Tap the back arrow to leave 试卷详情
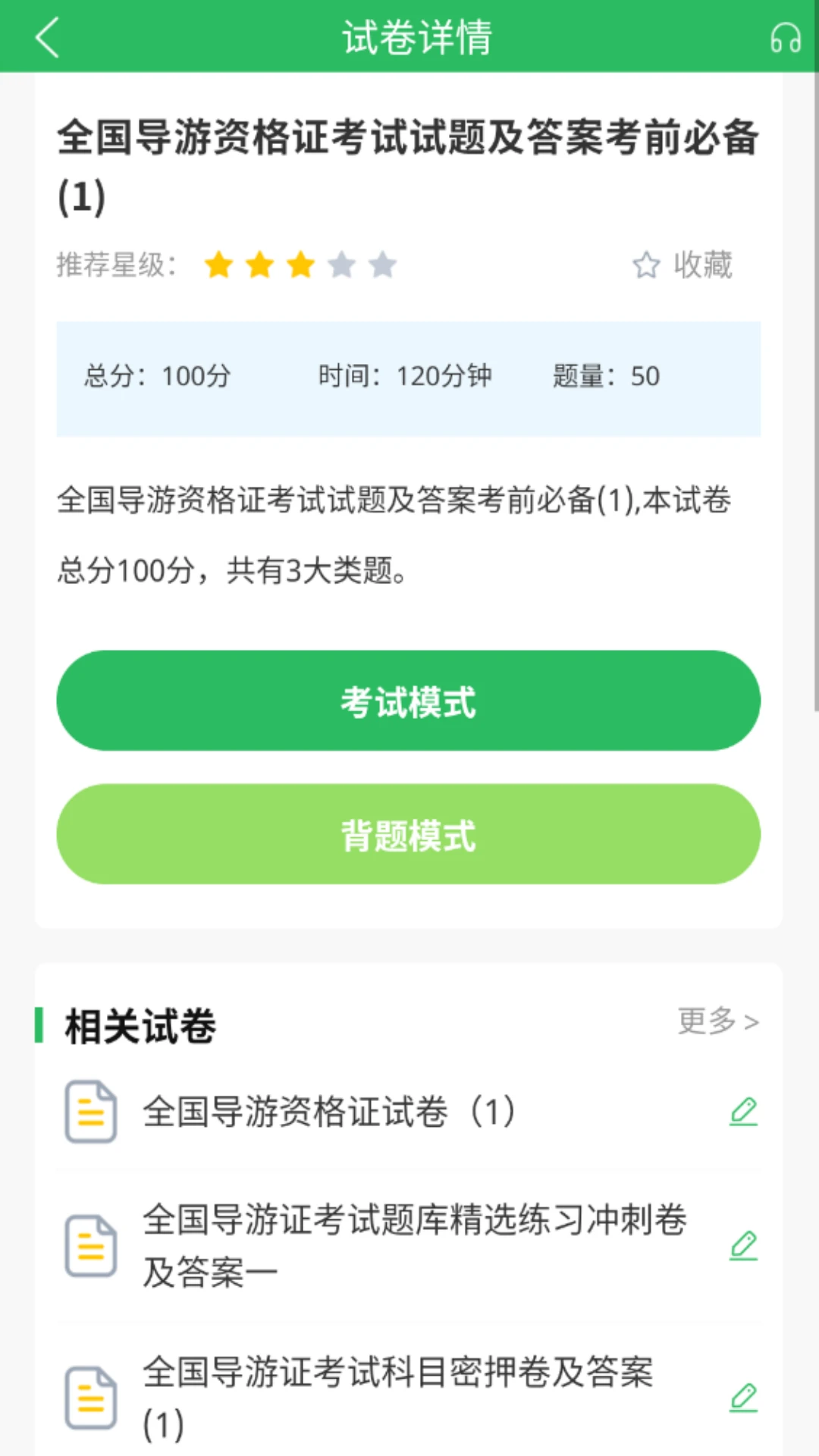Screen dimensions: 819x1456 [x=47, y=36]
